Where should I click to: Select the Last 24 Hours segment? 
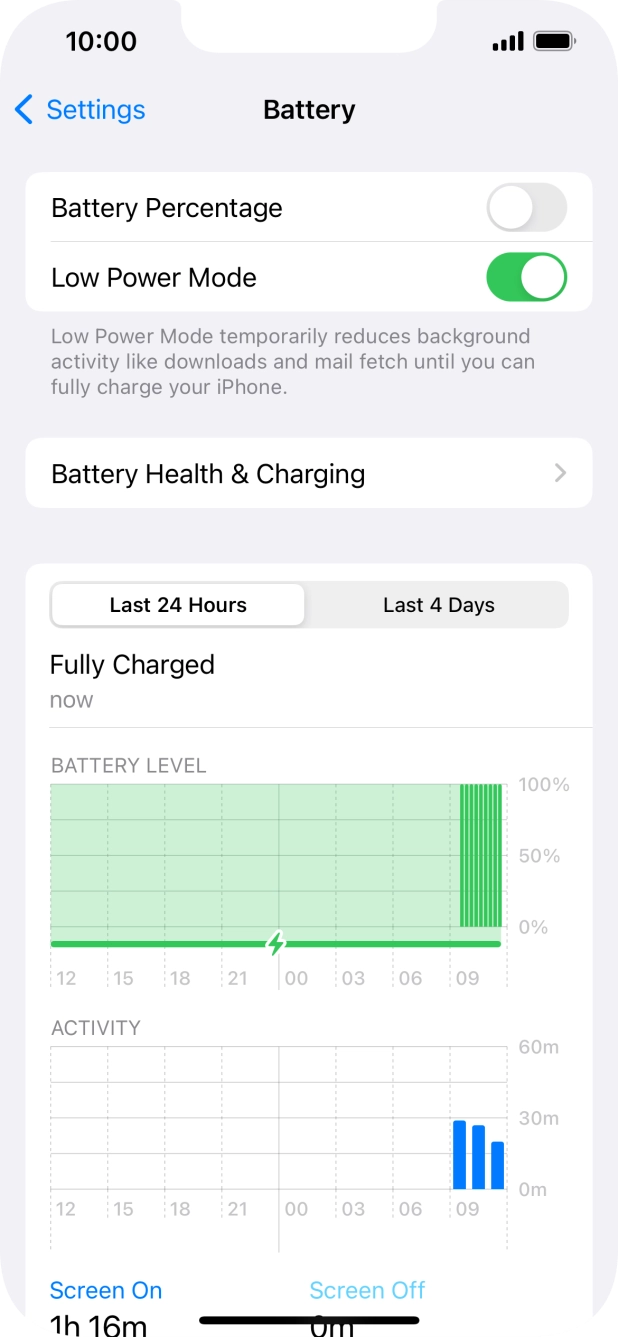178,605
